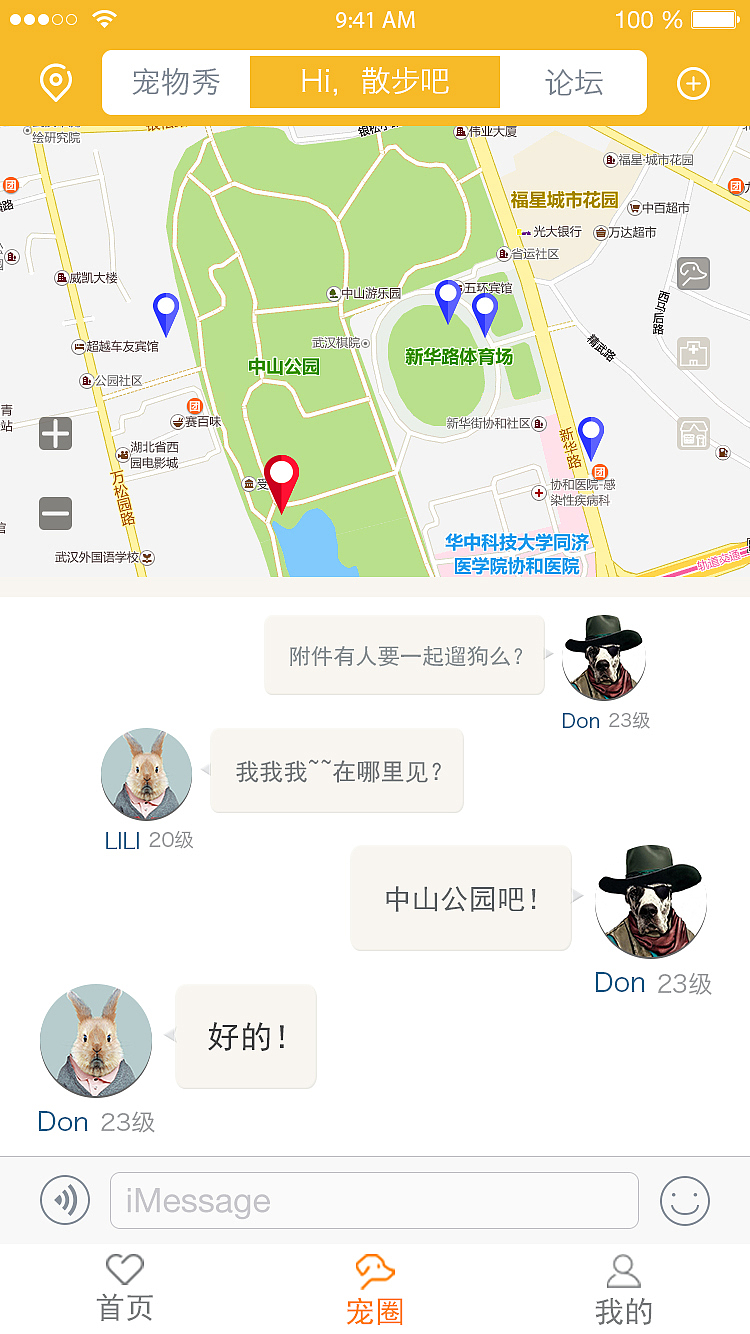Tap the location pin icon in the header
Viewport: 750px width, 1334px height.
[x=55, y=80]
